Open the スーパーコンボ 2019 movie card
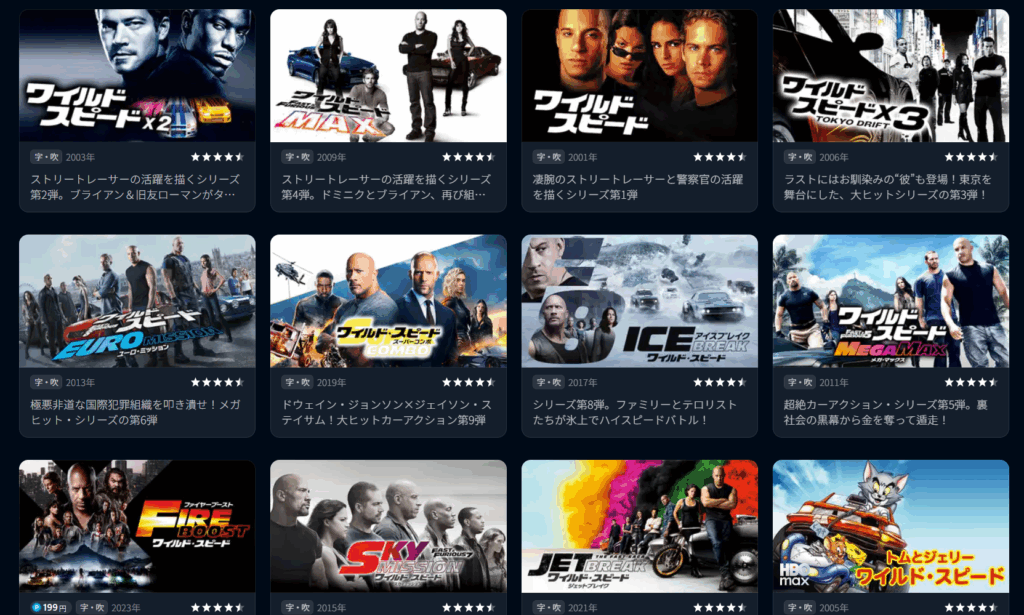The width and height of the screenshot is (1024, 615). tap(388, 301)
